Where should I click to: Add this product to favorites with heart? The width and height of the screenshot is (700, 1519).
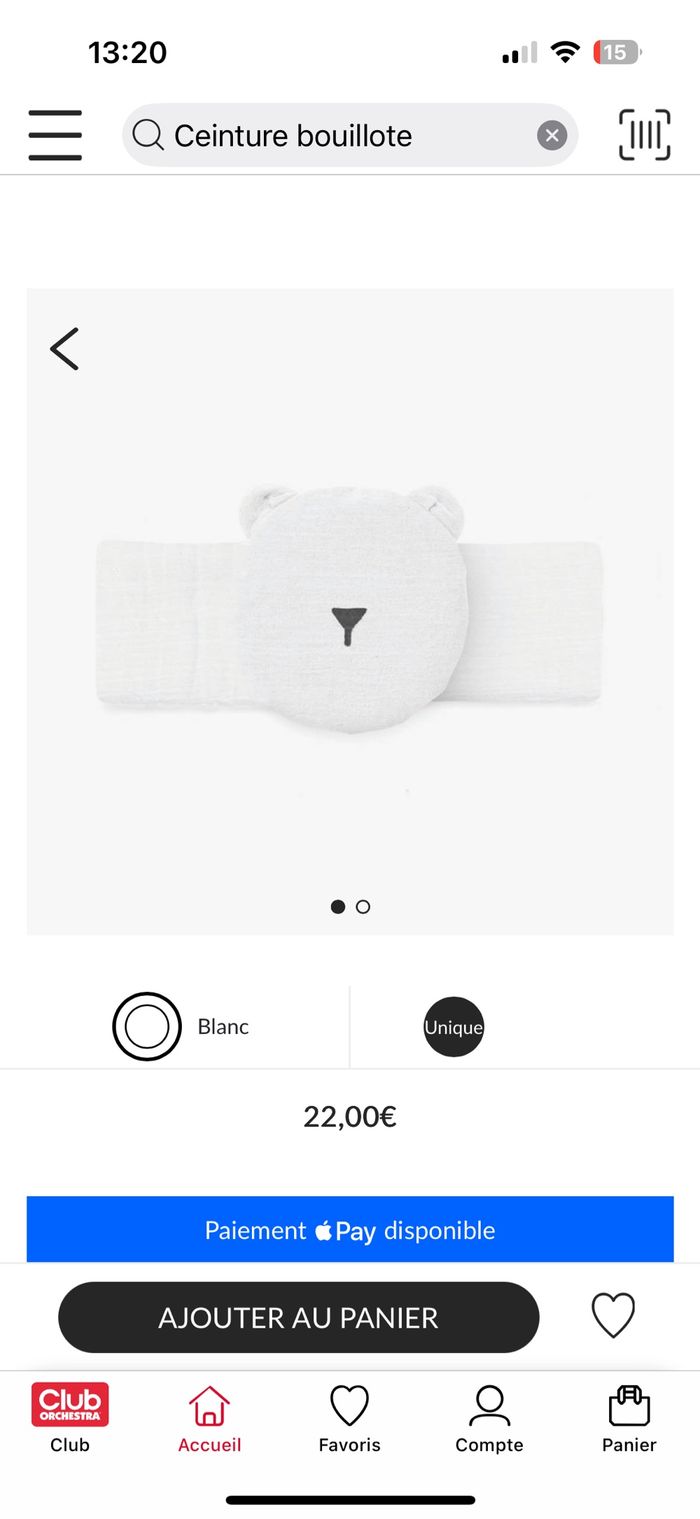pyautogui.click(x=613, y=1316)
